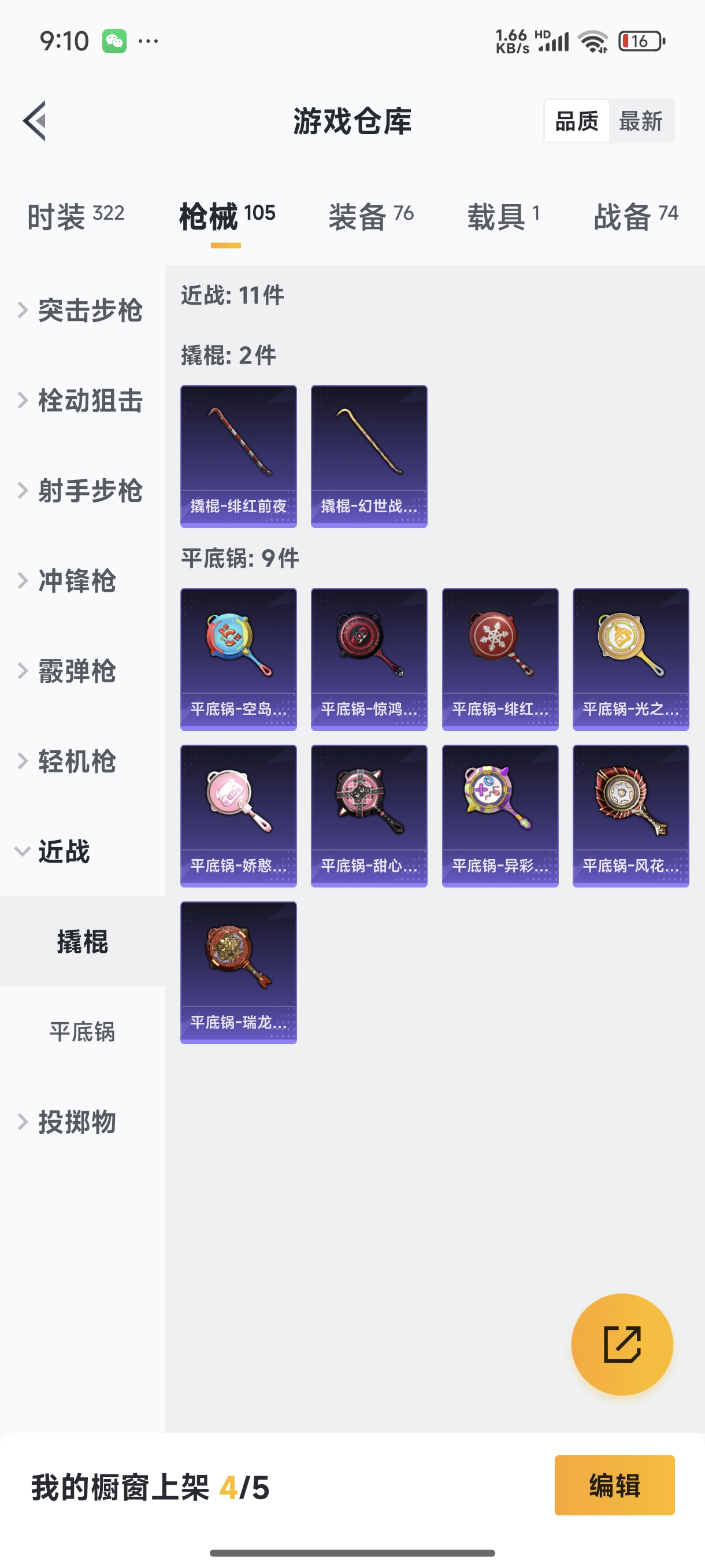This screenshot has width=705, height=1568.
Task: Go back from 游戏仓库
Action: [35, 120]
